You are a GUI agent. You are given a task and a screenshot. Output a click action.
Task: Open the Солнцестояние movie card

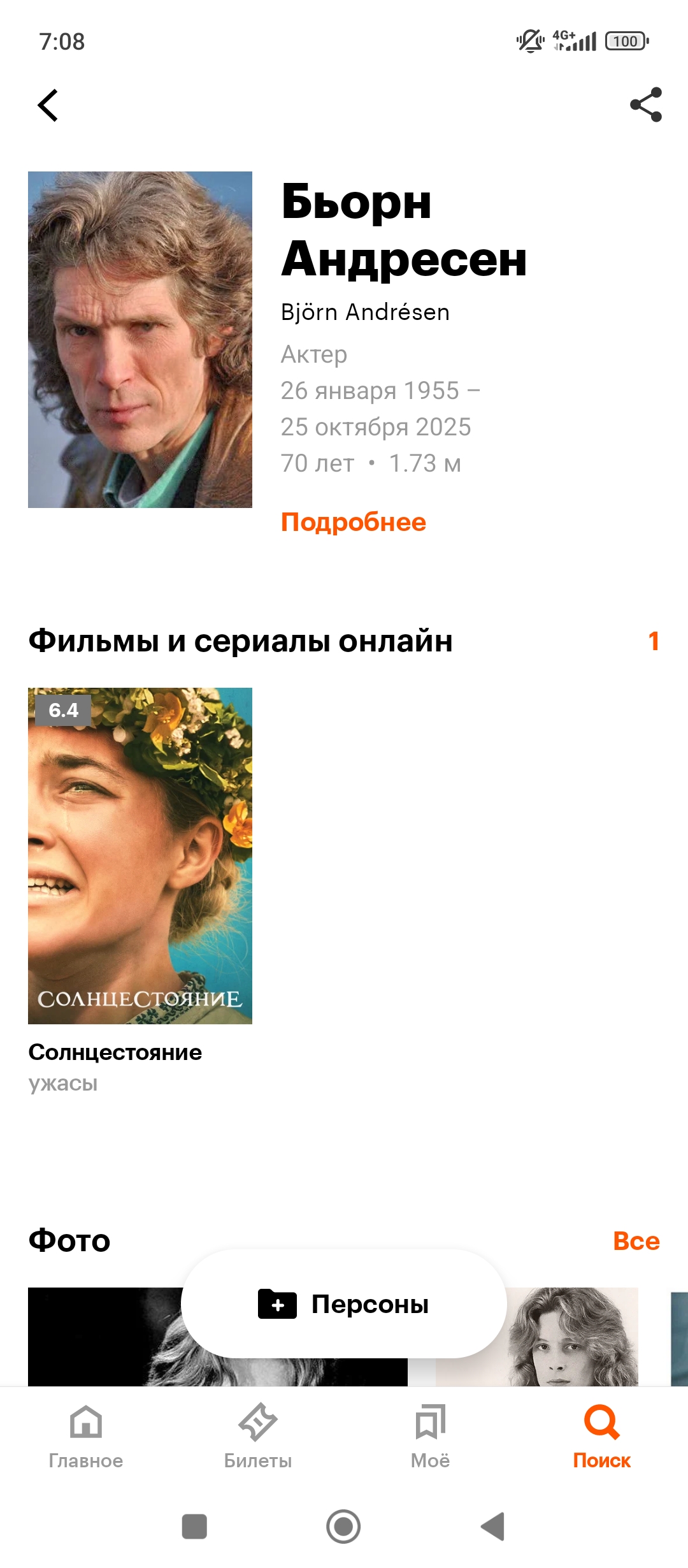140,855
